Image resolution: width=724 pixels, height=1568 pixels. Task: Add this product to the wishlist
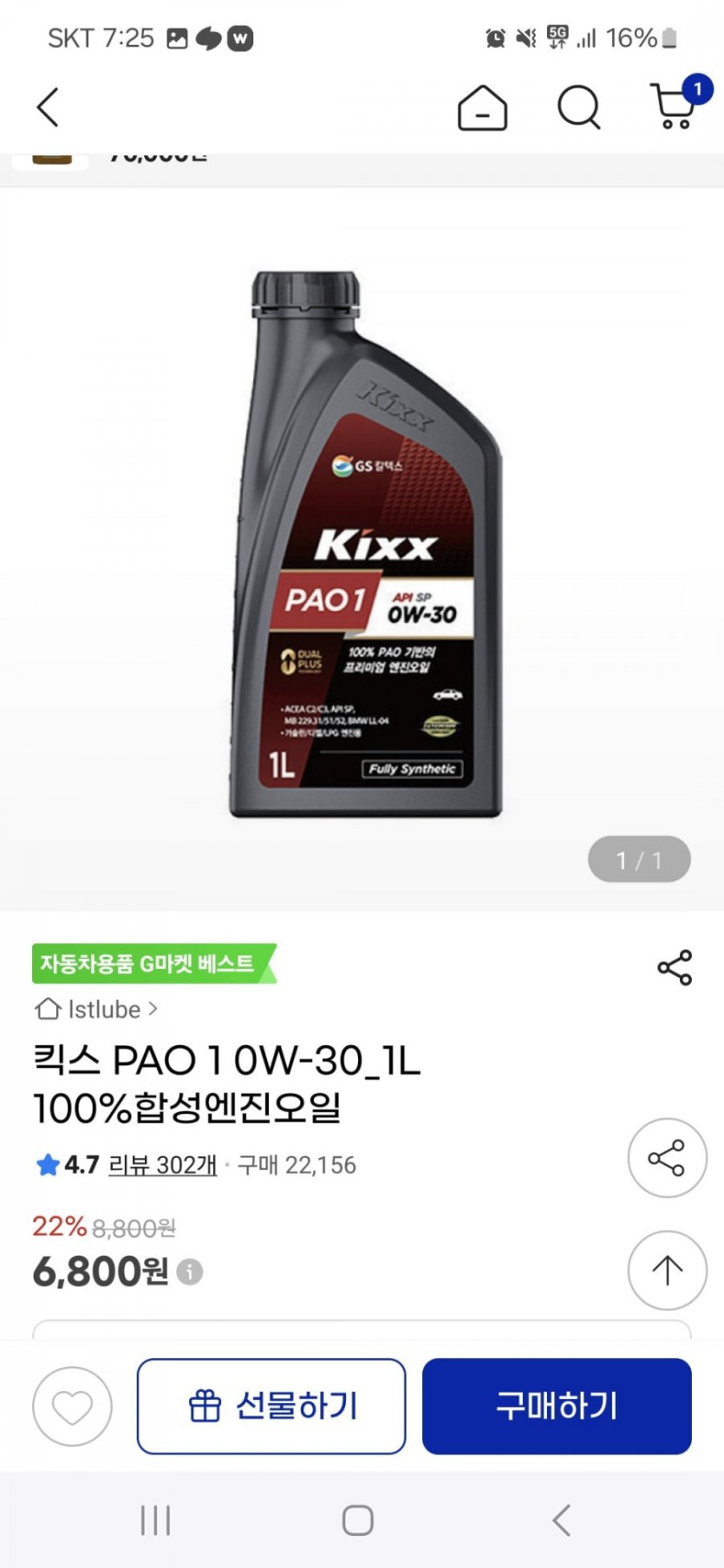coord(72,1406)
